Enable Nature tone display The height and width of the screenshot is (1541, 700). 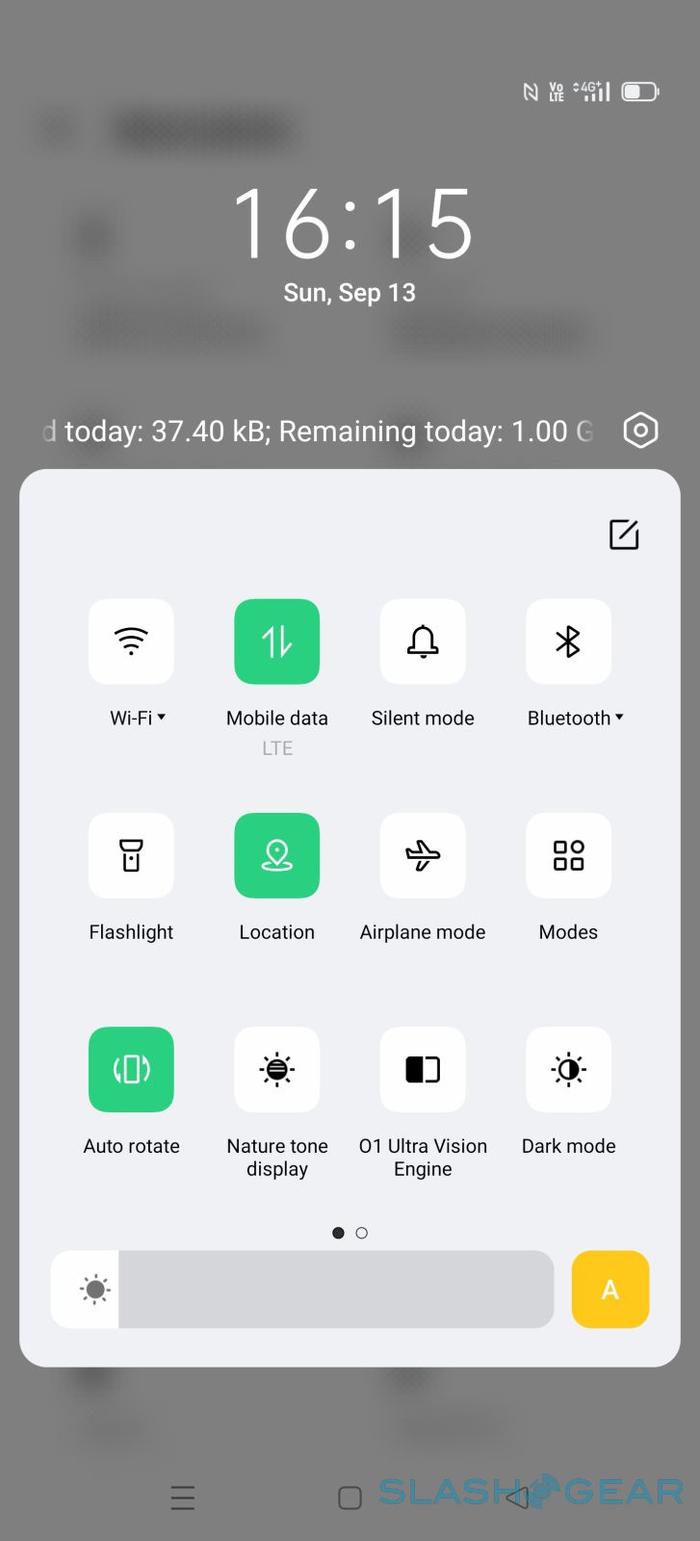pyautogui.click(x=277, y=1070)
